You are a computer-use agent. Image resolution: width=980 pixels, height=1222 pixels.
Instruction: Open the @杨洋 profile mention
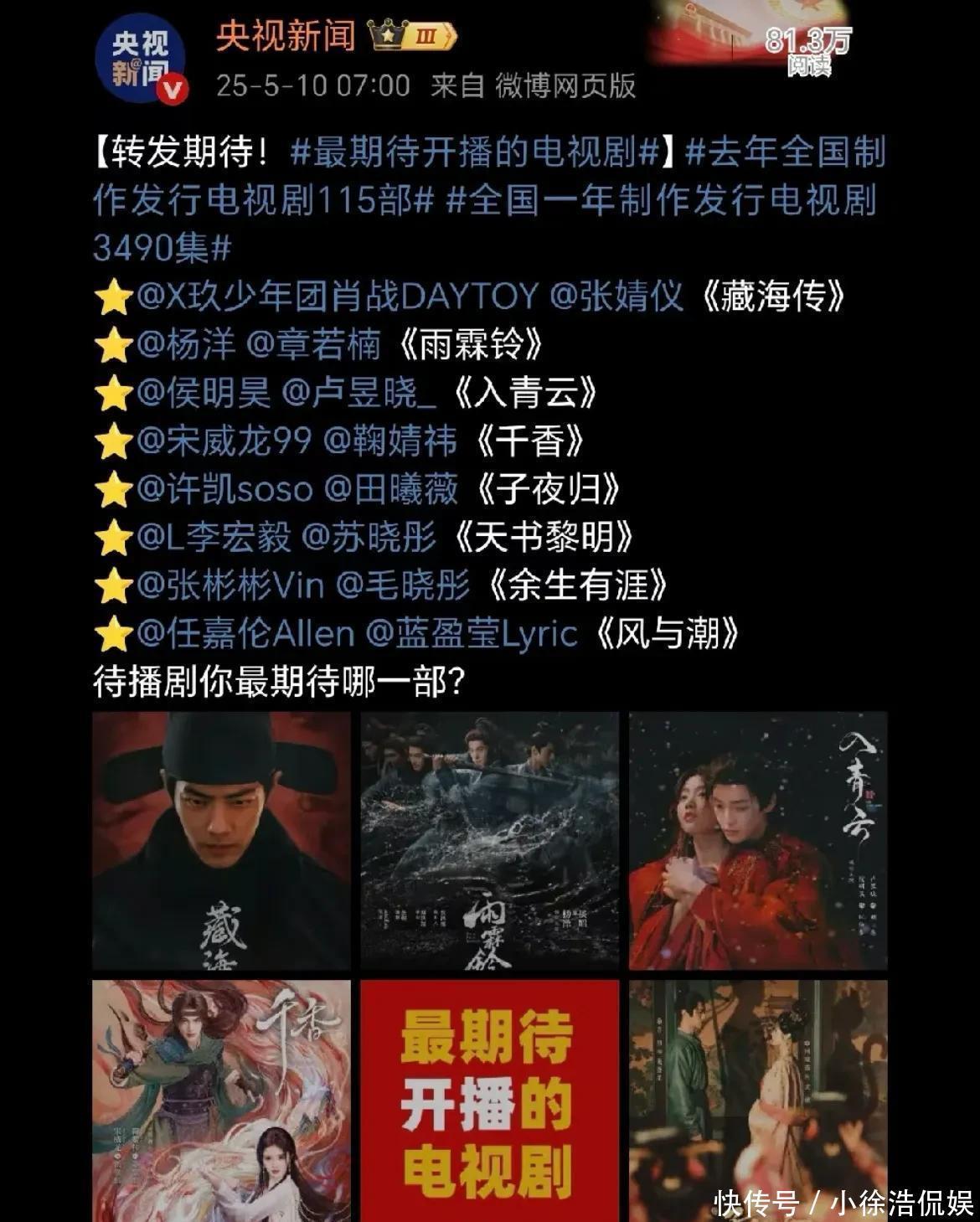[185, 344]
